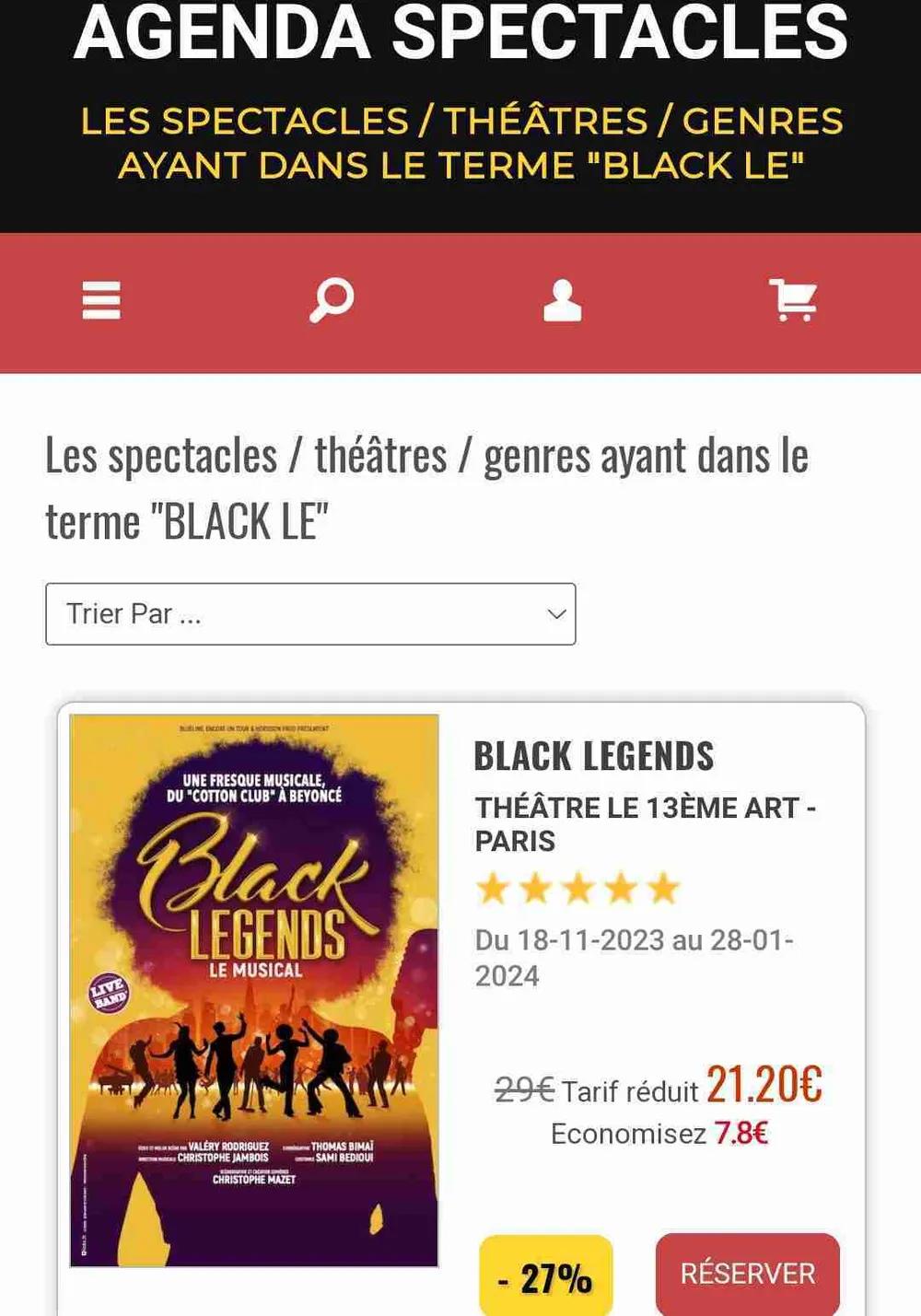This screenshot has width=921, height=1316.
Task: Open the hamburger menu
Action: 101,300
